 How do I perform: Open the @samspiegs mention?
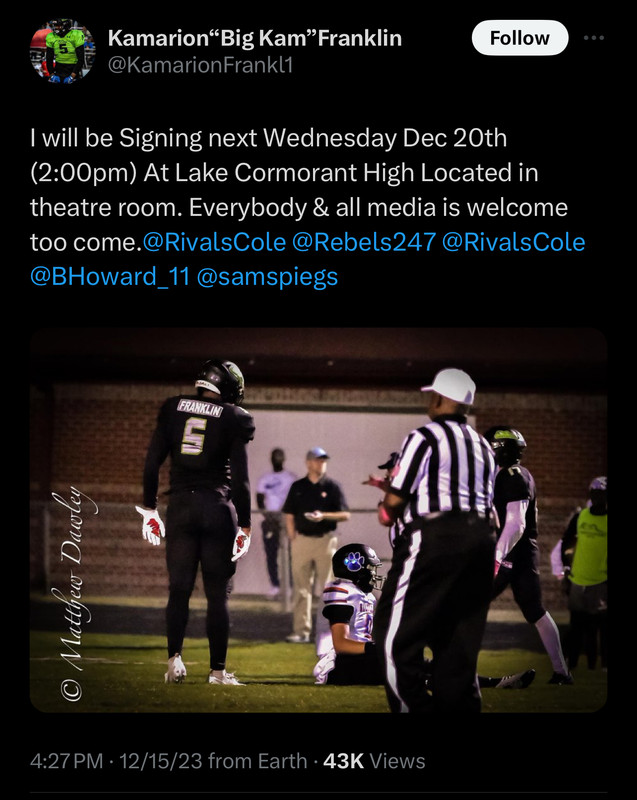click(x=267, y=276)
